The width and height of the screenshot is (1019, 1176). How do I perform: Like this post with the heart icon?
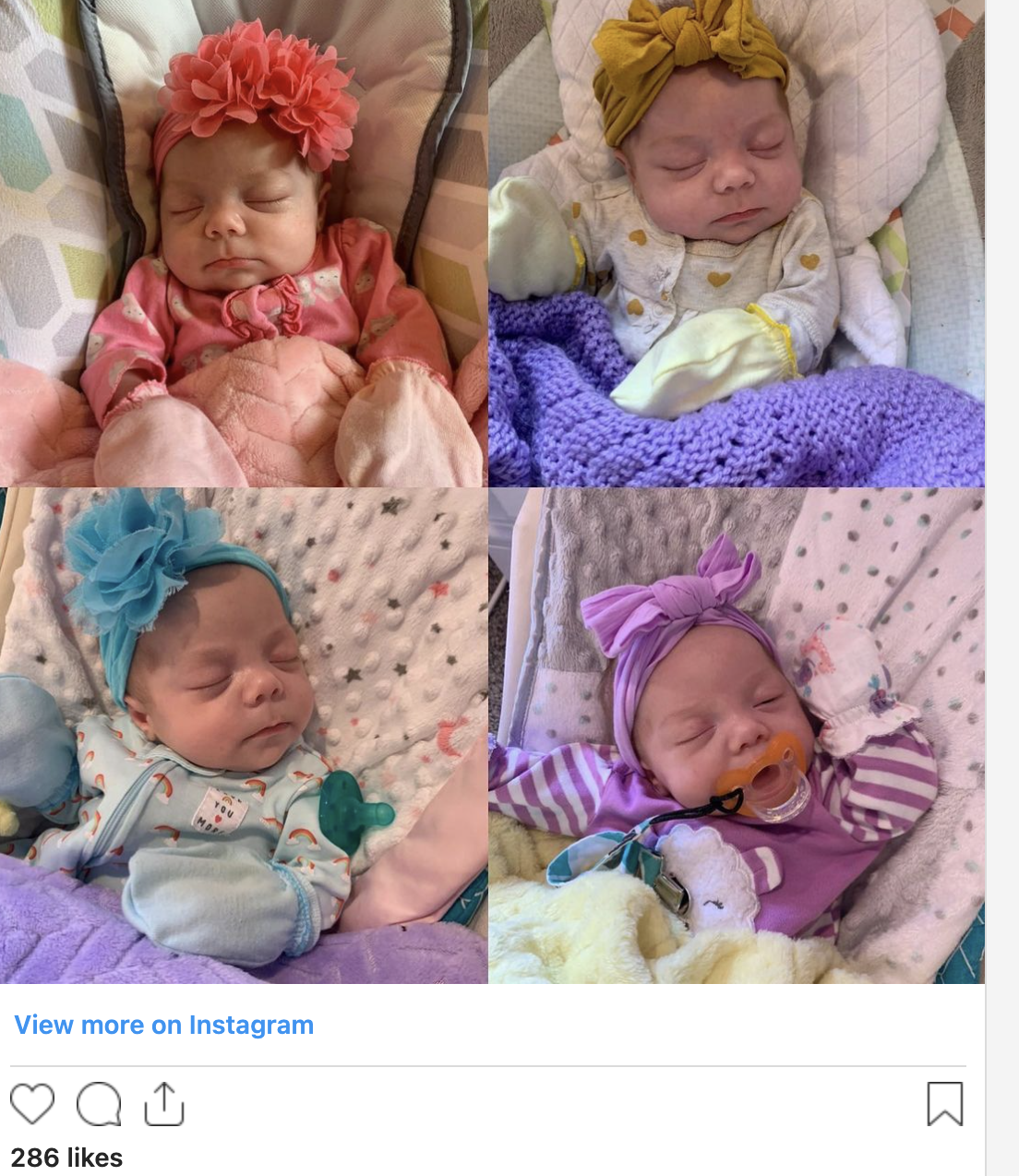coord(32,1104)
